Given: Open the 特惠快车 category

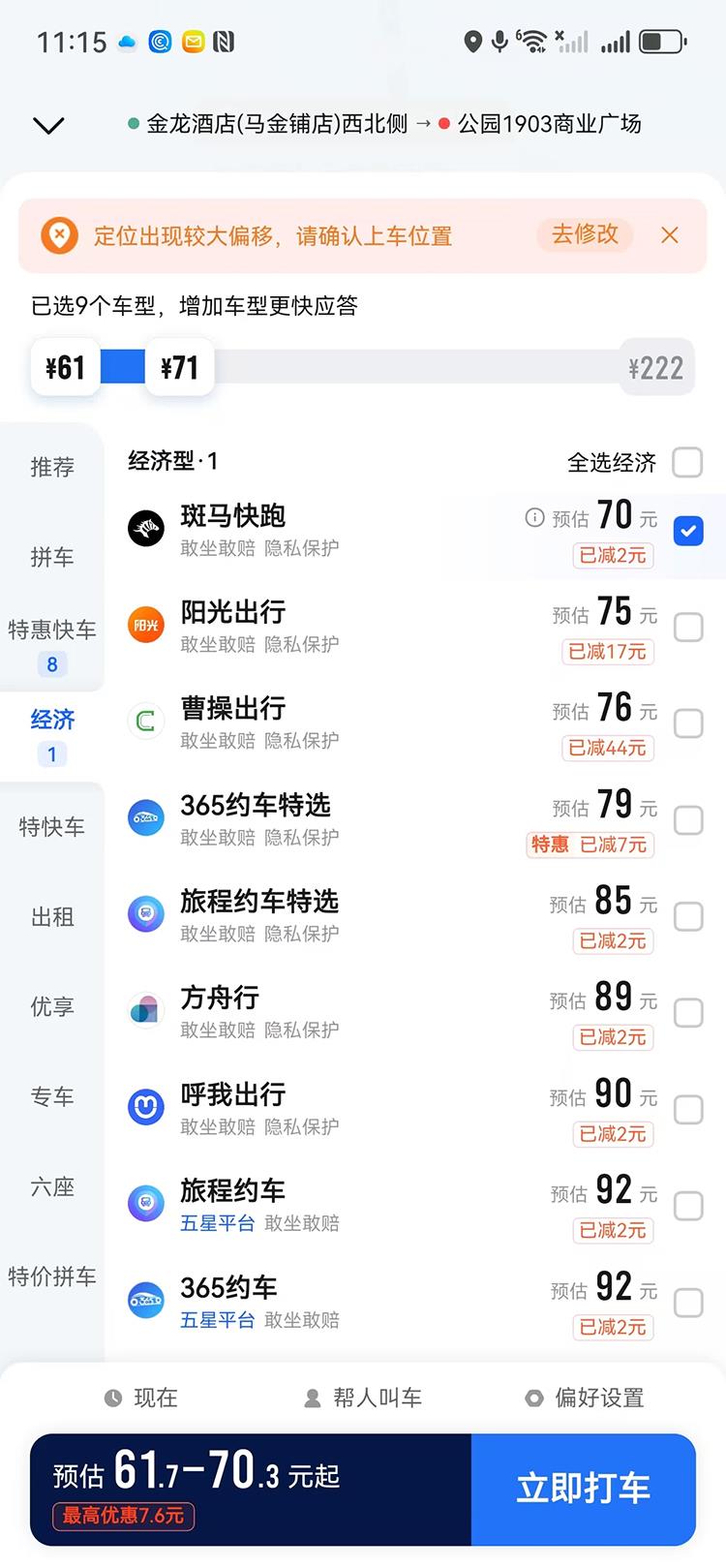Looking at the screenshot, I should pos(52,645).
